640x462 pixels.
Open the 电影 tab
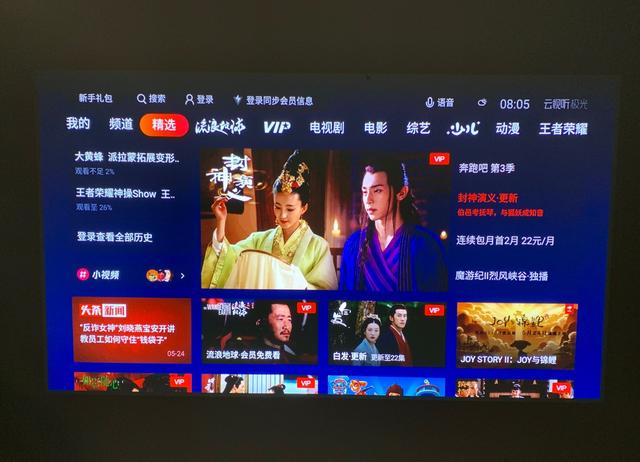pyautogui.click(x=375, y=128)
